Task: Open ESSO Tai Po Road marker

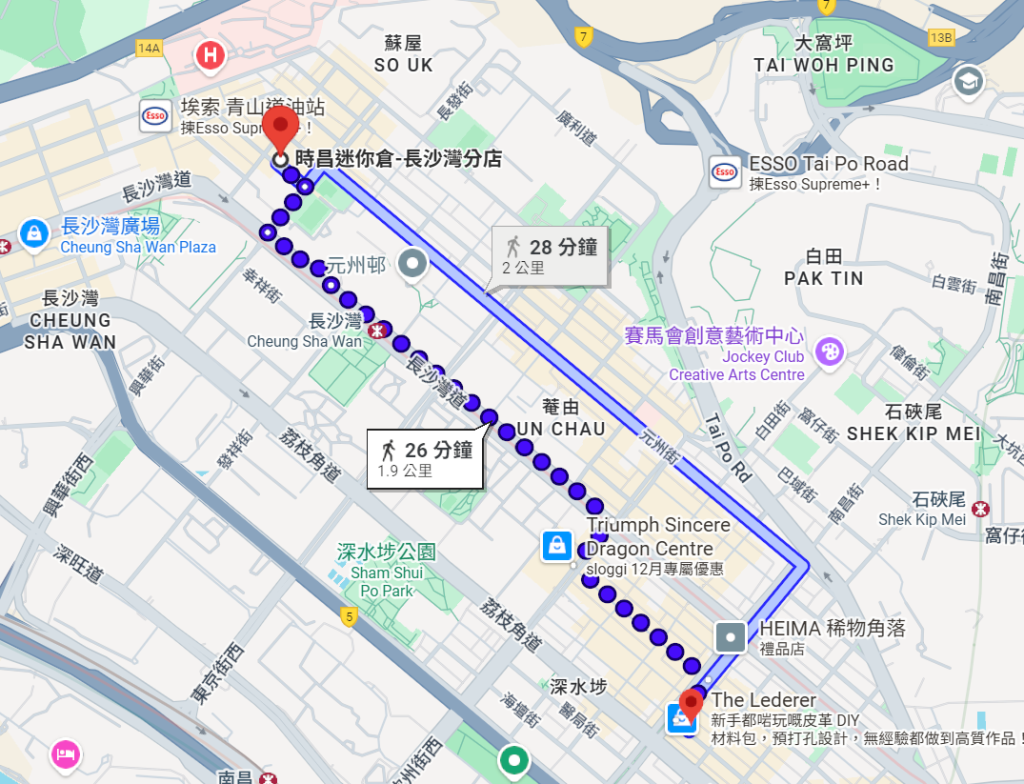Action: point(723,172)
